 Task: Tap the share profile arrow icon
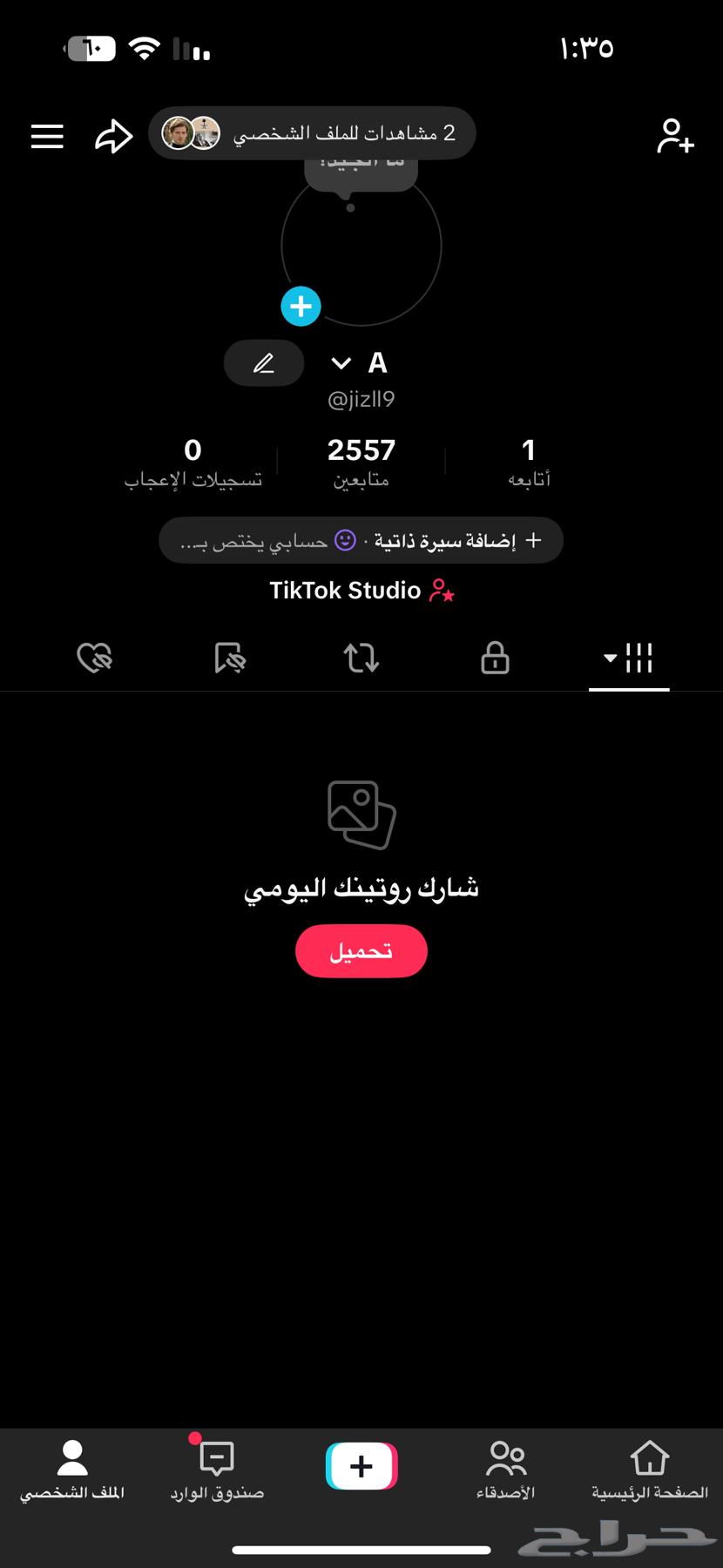coord(113,136)
